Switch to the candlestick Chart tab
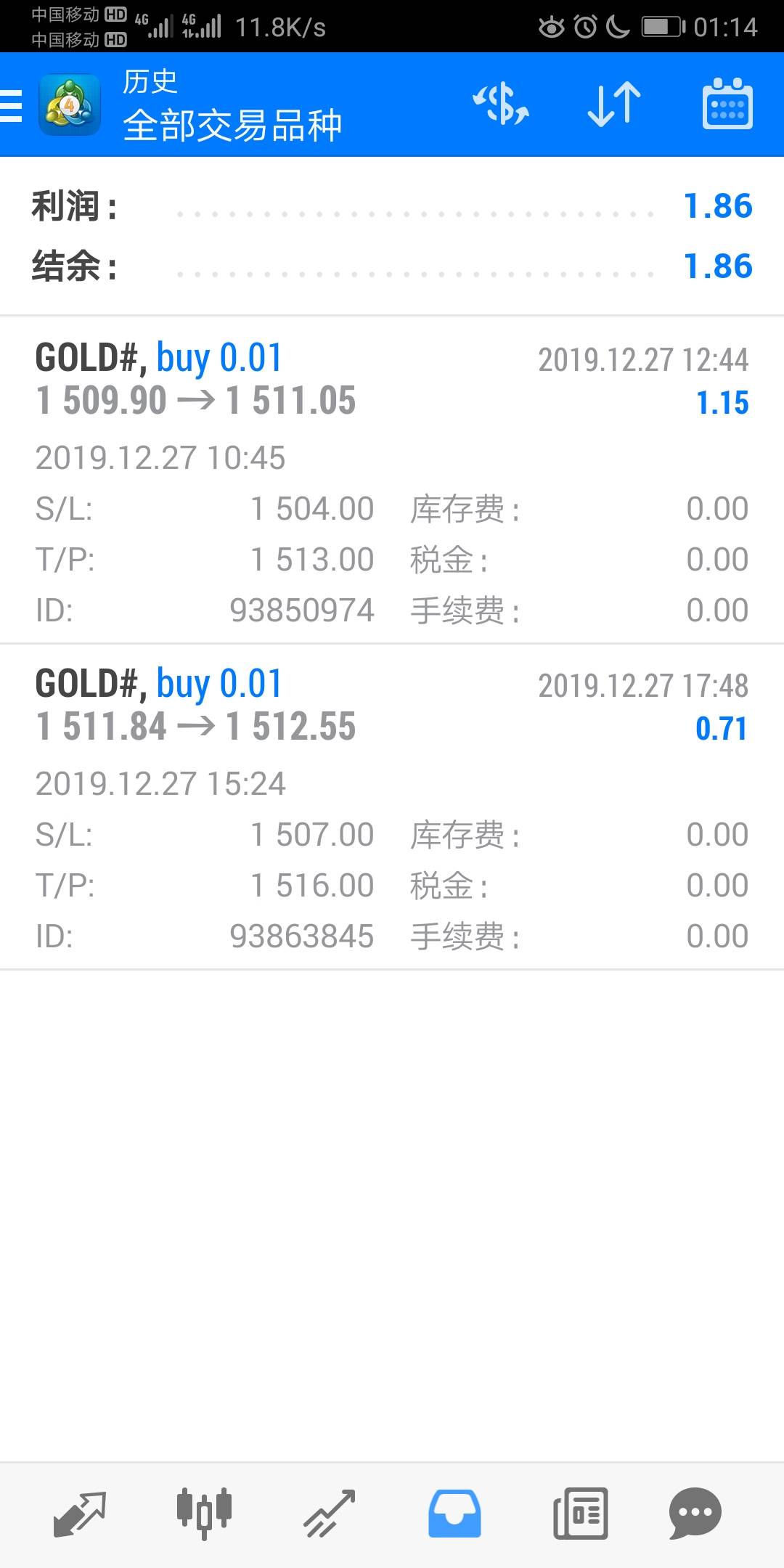The height and width of the screenshot is (1568, 784). tap(204, 1514)
